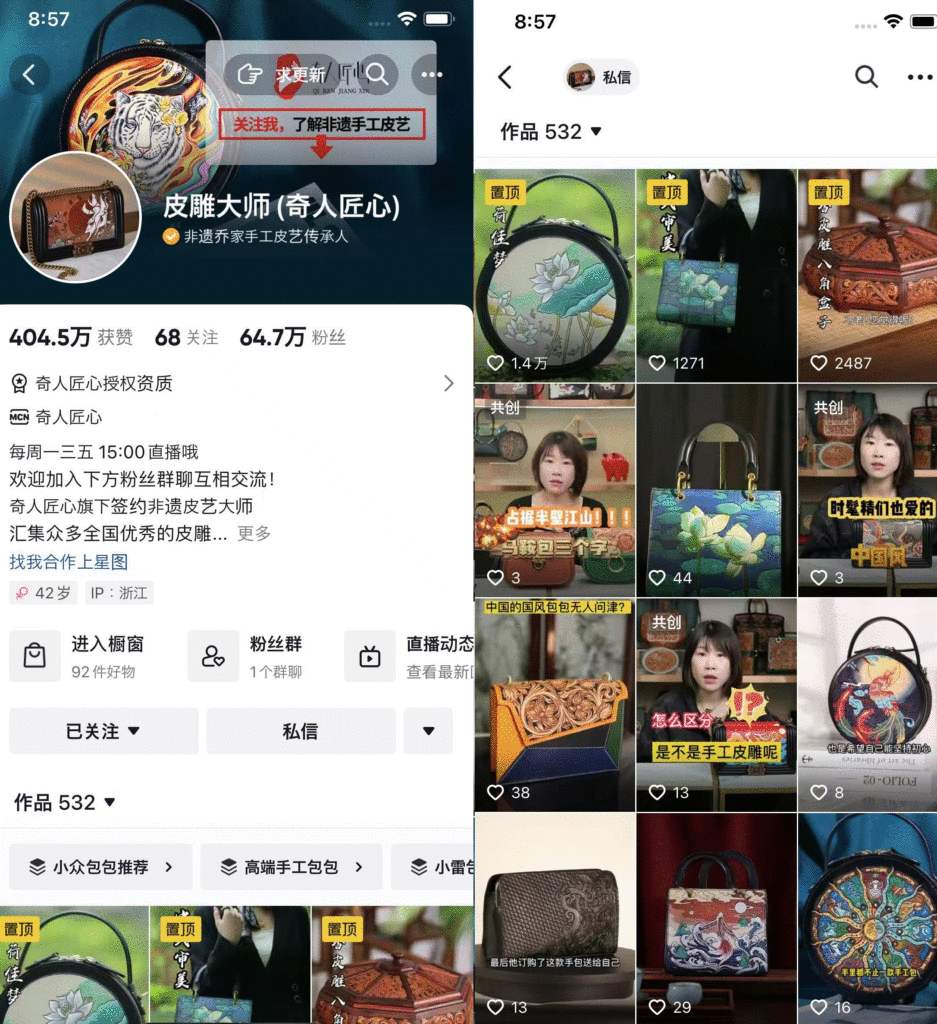Expand the arrow button next to 私信
The width and height of the screenshot is (937, 1024).
[x=428, y=731]
